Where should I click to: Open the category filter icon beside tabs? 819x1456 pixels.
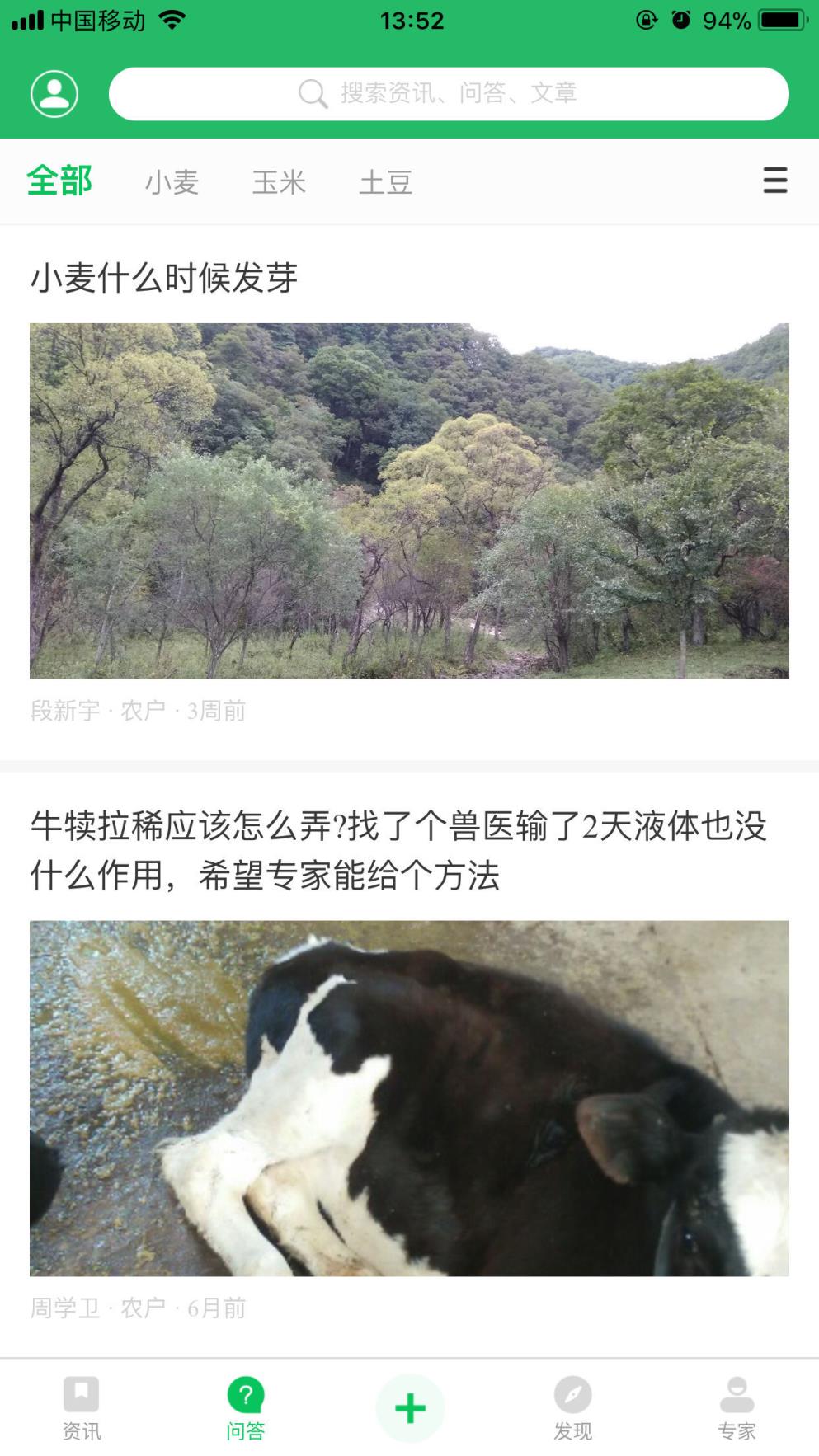[x=774, y=181]
